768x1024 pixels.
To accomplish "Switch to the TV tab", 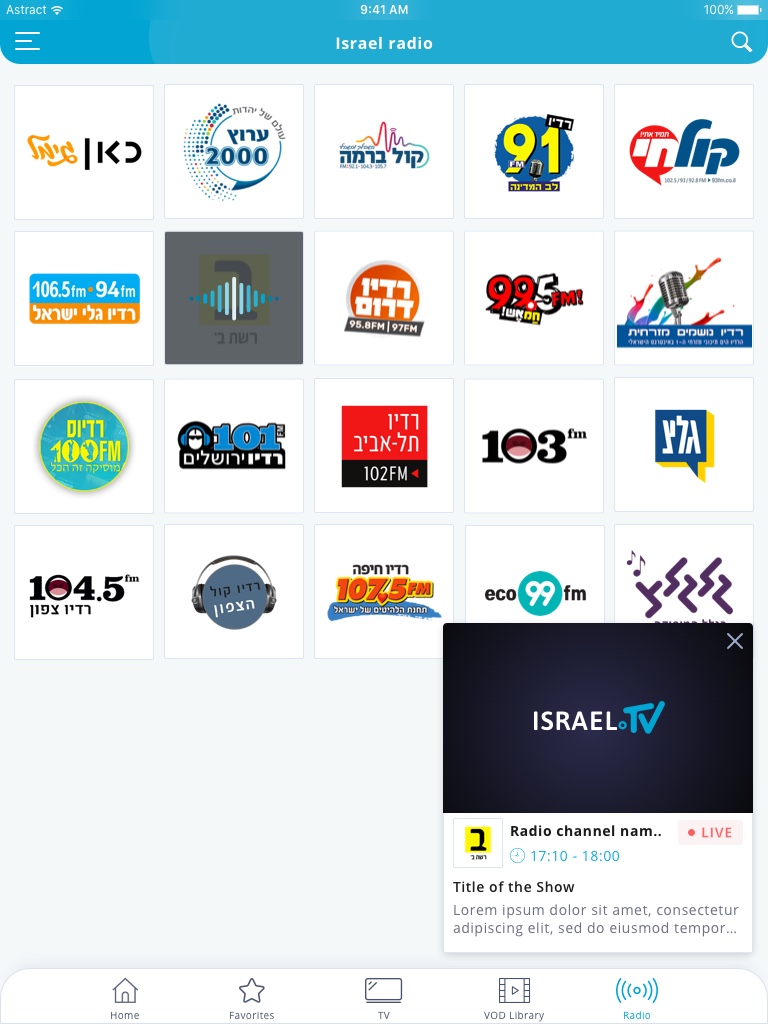I will (x=384, y=997).
